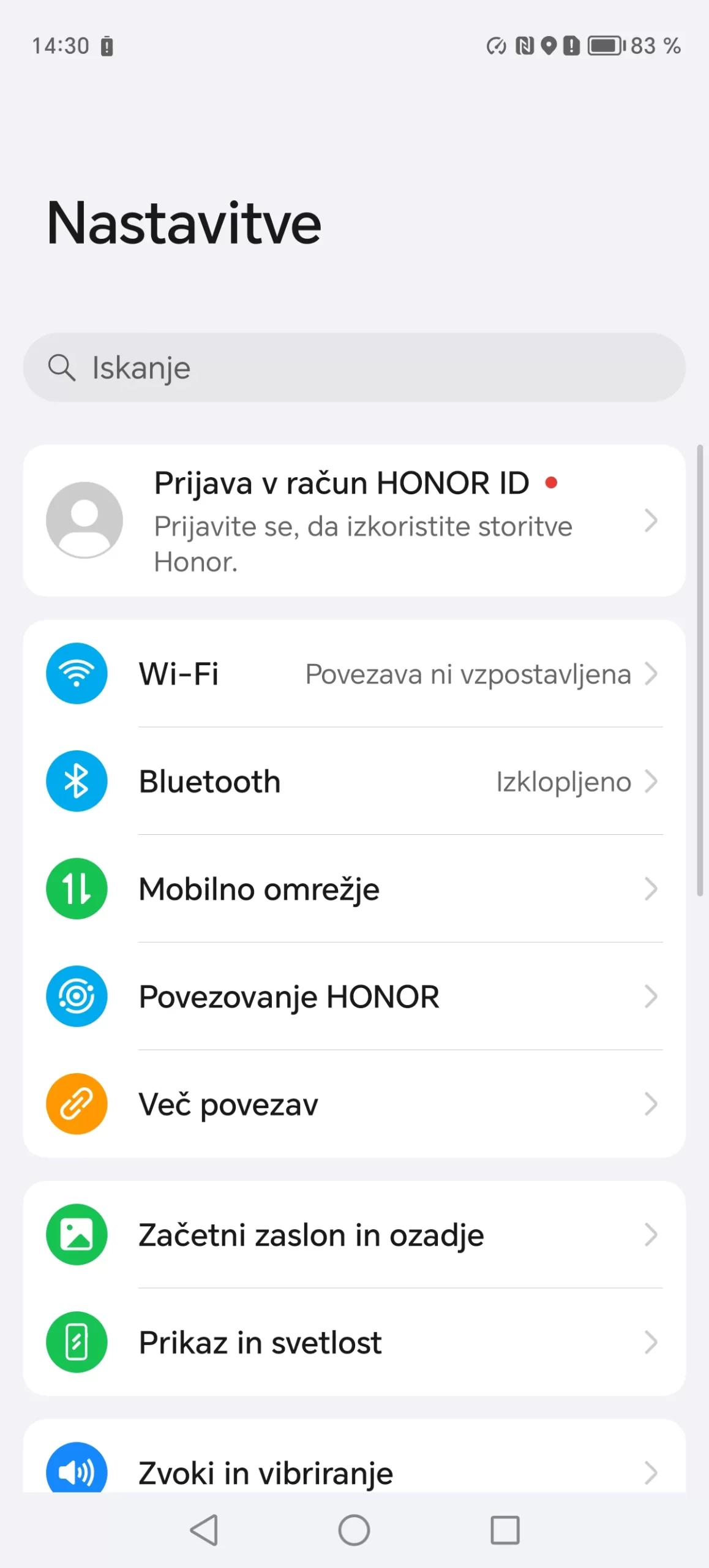Open recent apps from navigation bar
Viewport: 709px width, 1568px height.
click(505, 1530)
